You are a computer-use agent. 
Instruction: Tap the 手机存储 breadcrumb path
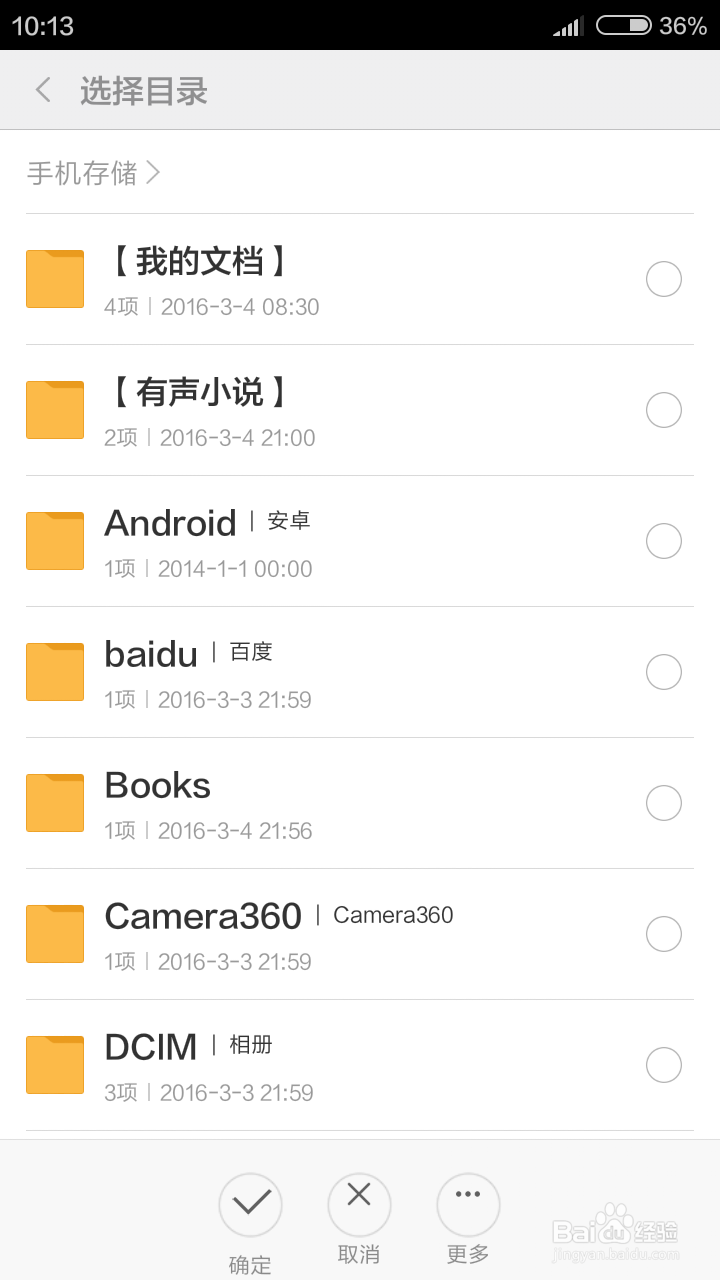pos(93,173)
